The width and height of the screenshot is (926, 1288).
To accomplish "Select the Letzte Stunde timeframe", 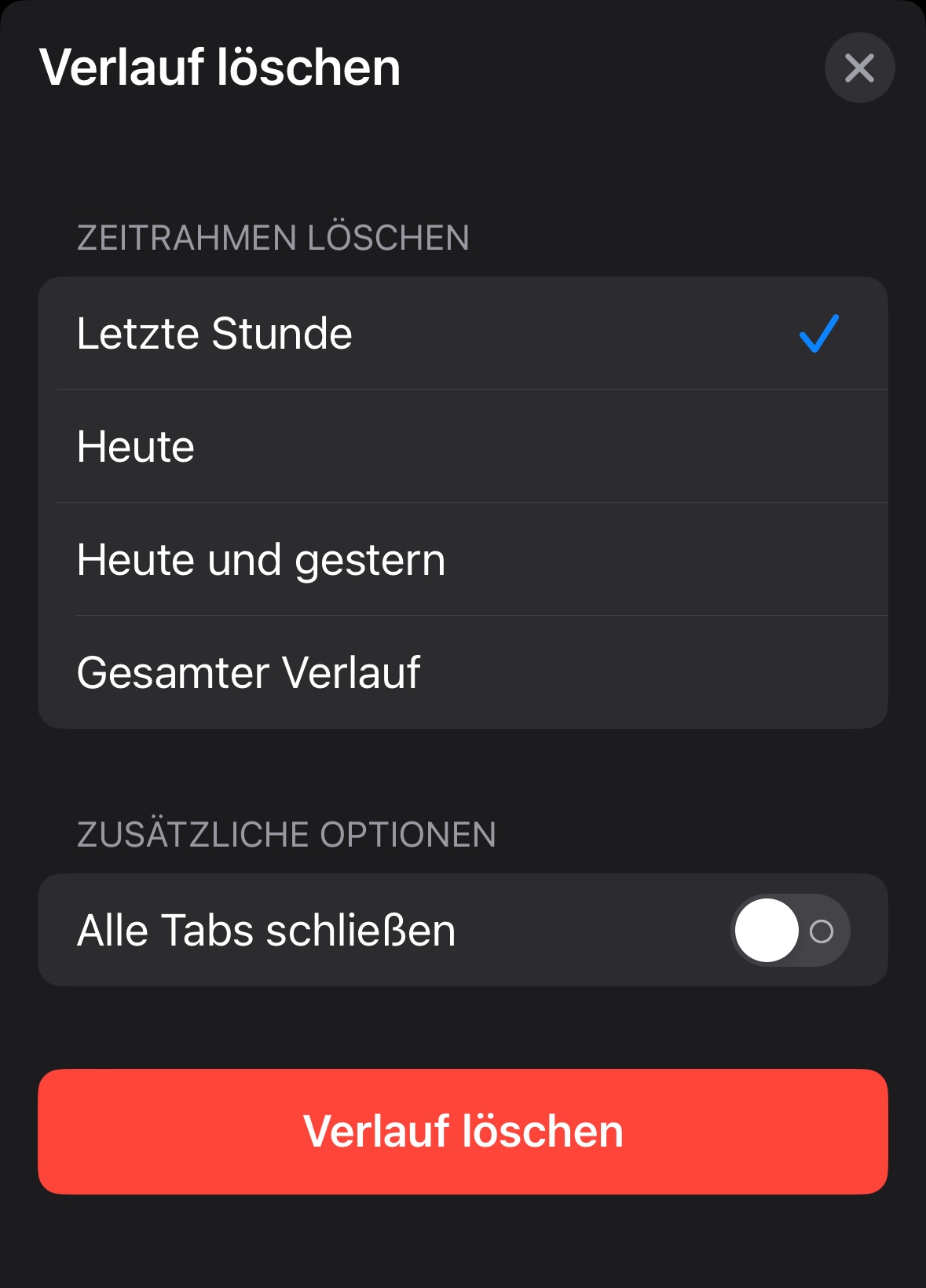I will (463, 333).
